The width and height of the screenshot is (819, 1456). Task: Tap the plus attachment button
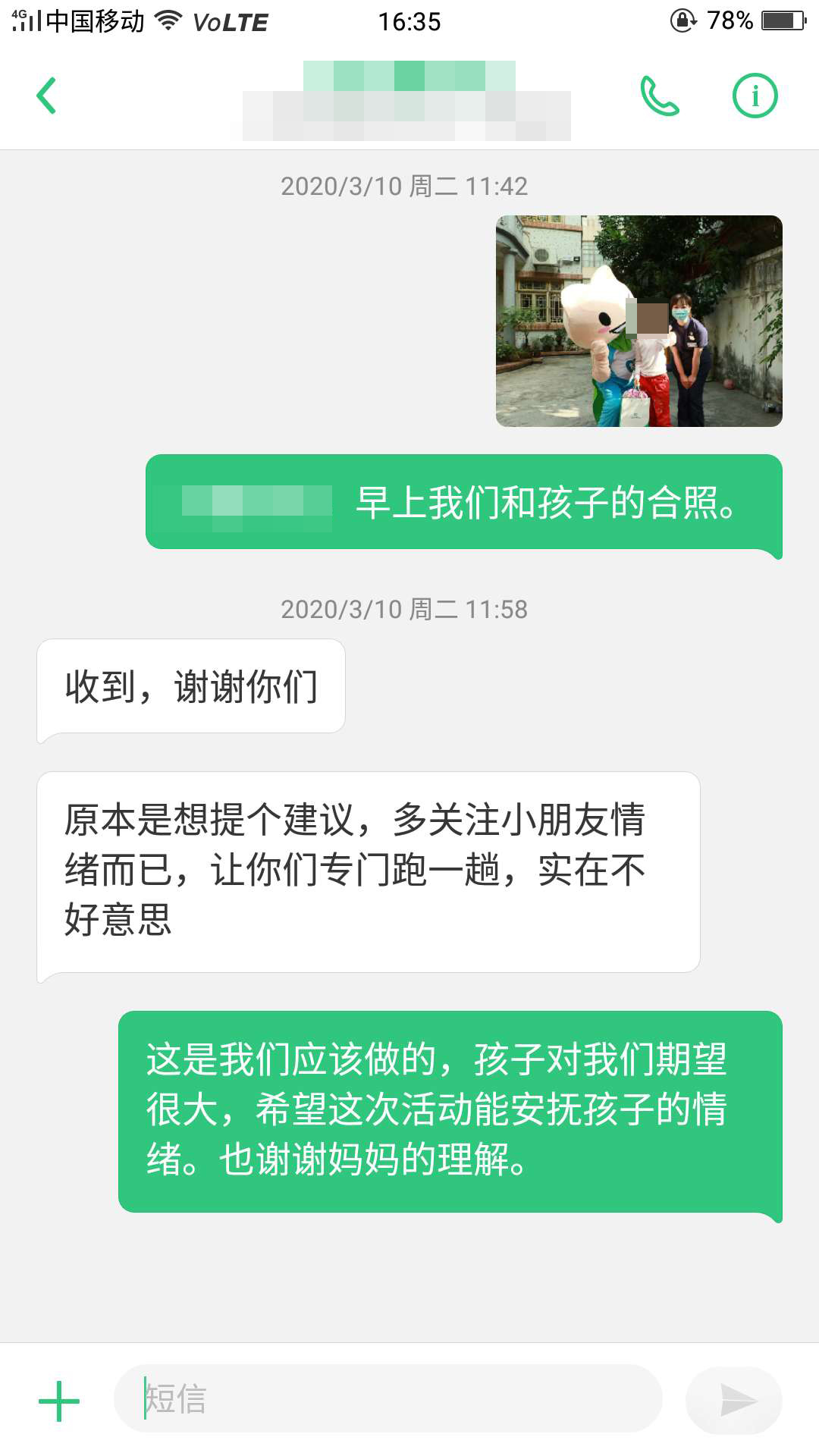tap(59, 1401)
